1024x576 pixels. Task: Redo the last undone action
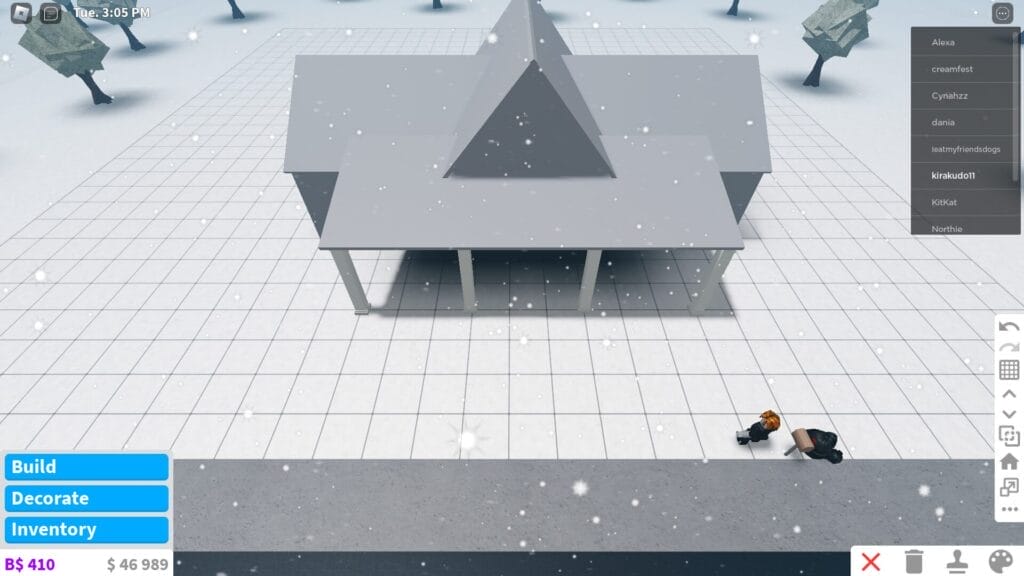(1009, 347)
